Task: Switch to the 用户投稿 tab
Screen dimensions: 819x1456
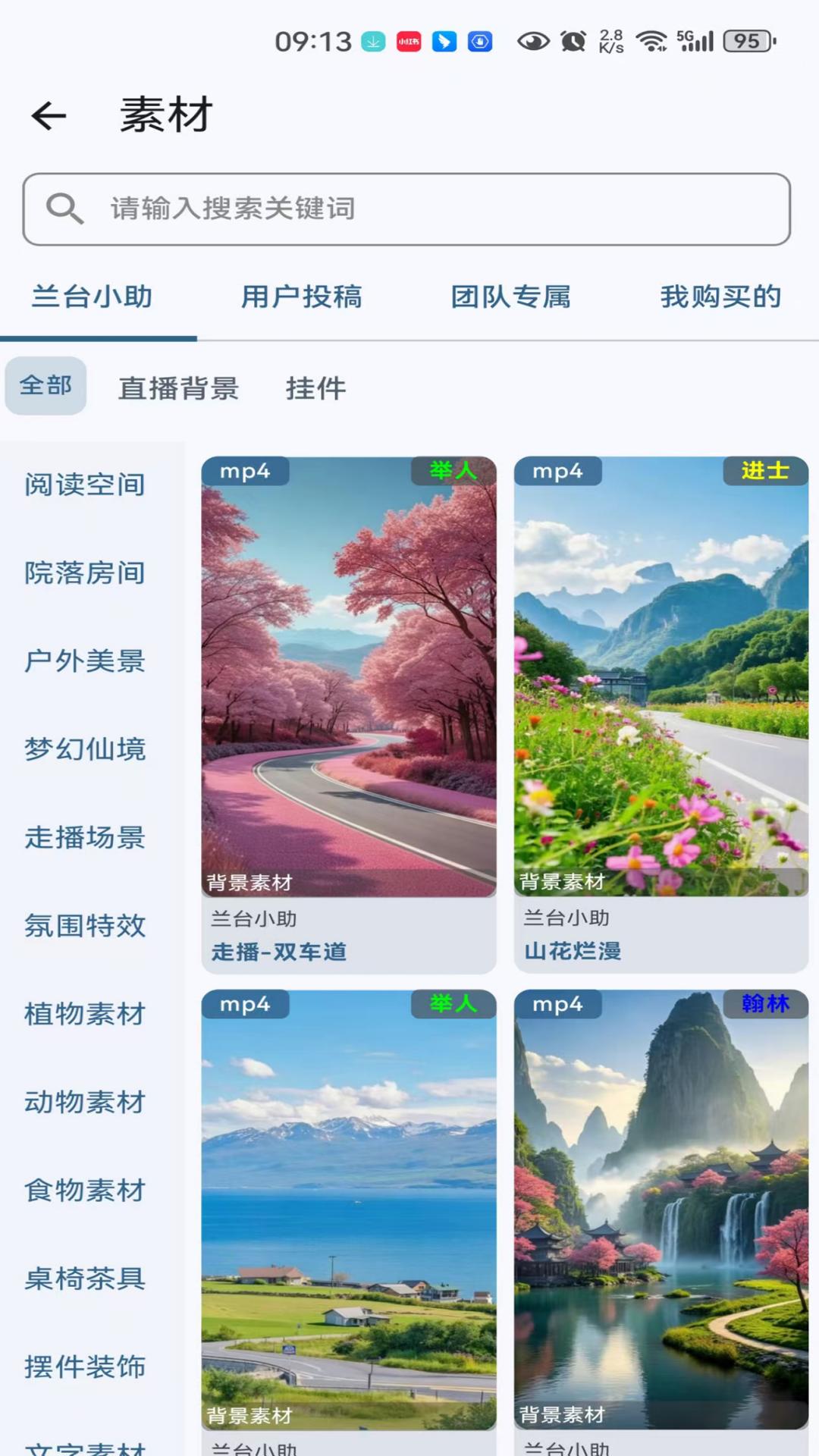Action: tap(303, 297)
